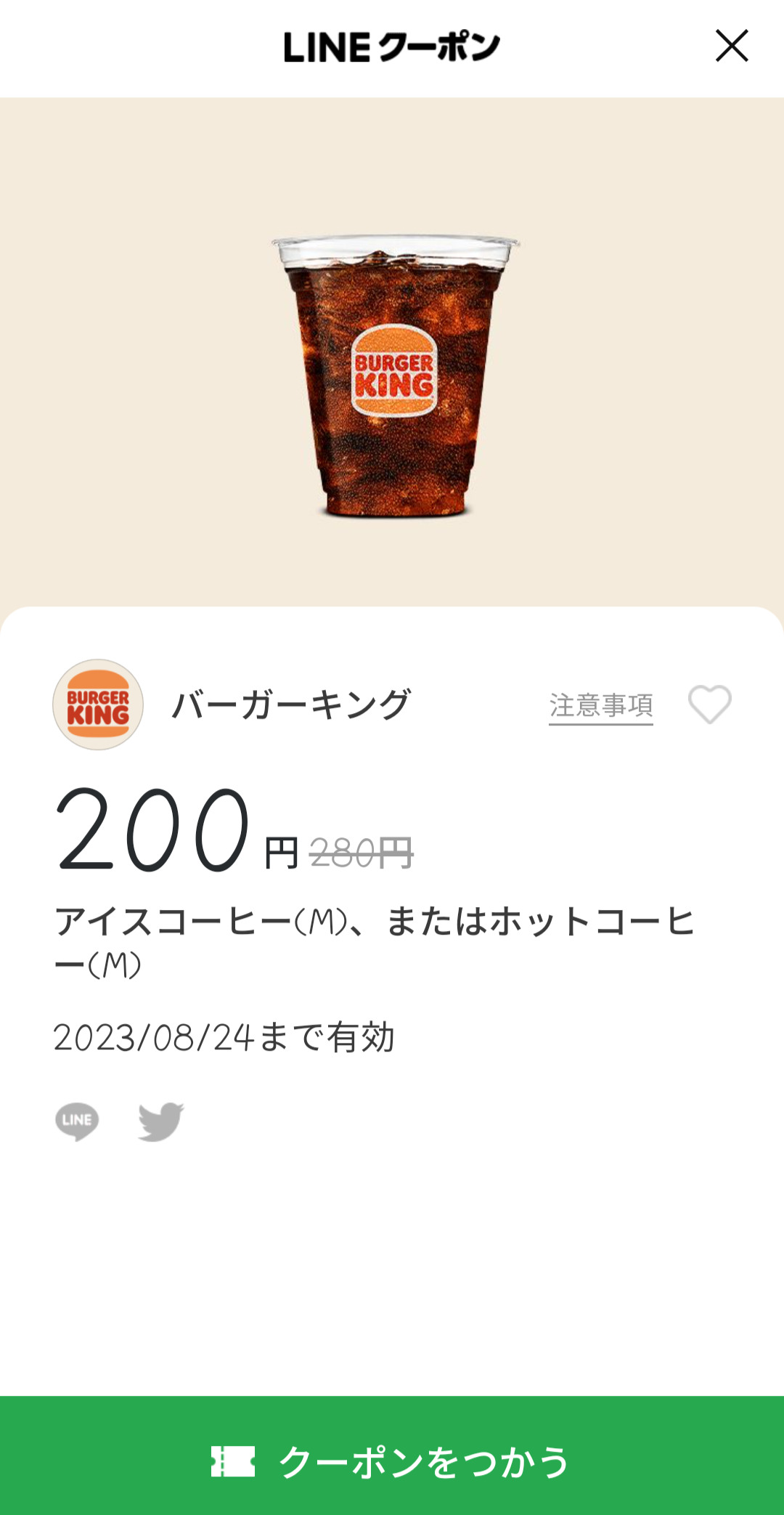Close the LINE coupon screen

click(731, 46)
